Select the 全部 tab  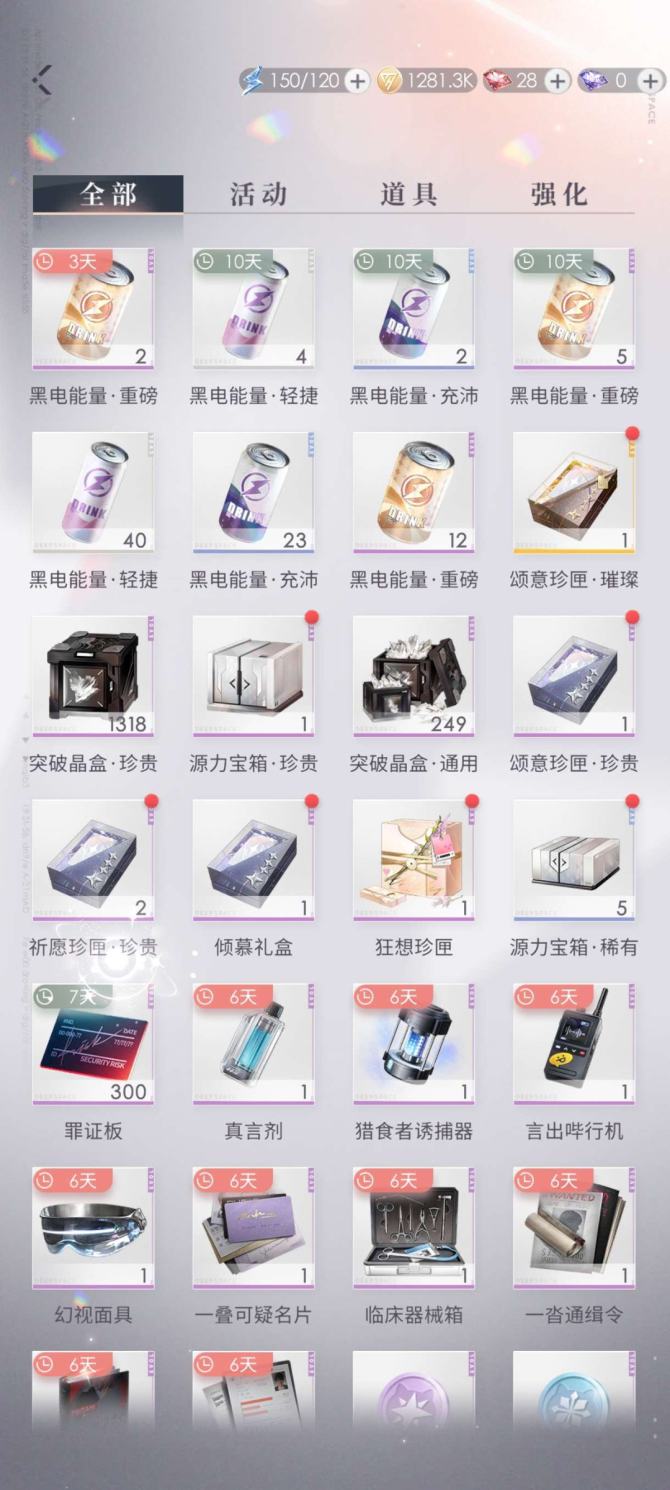[108, 194]
